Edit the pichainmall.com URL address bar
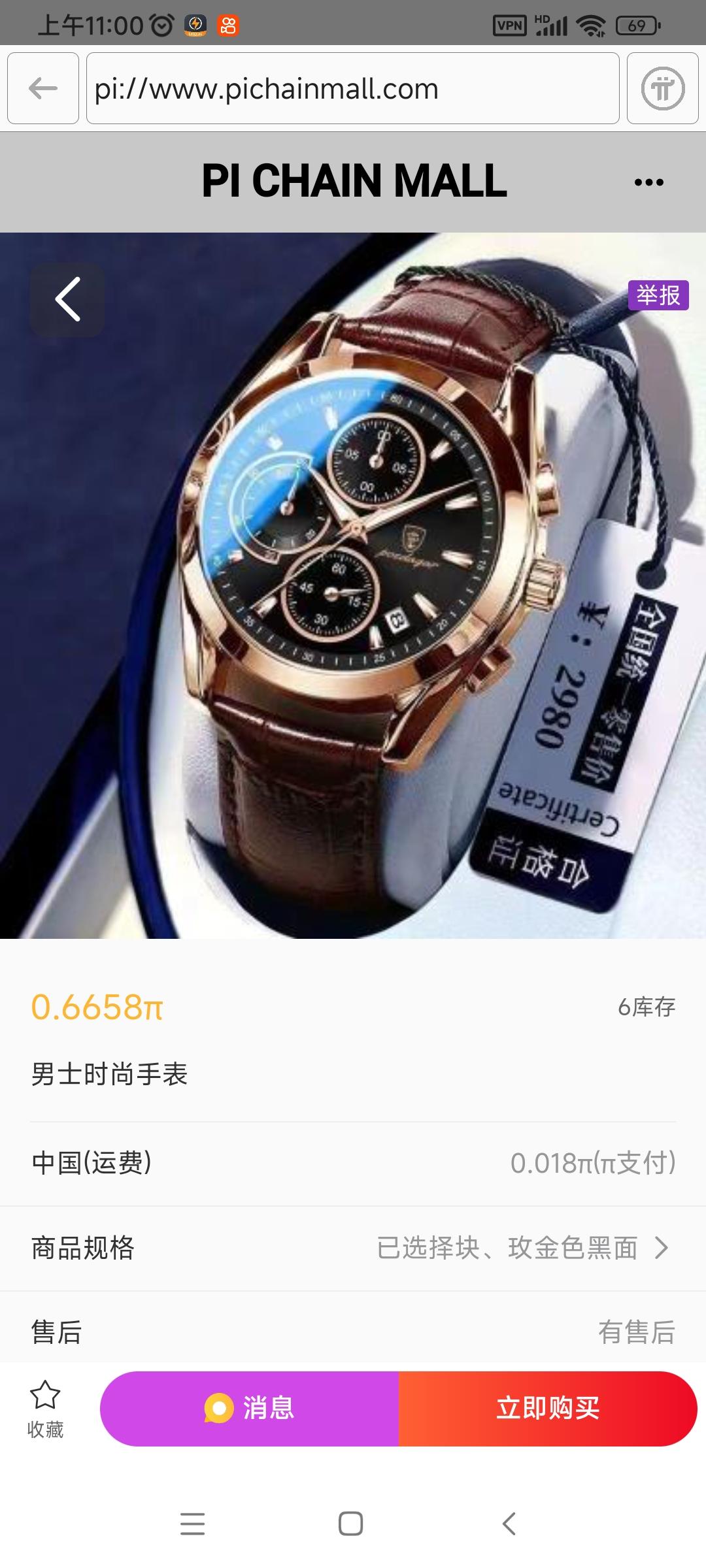The height and width of the screenshot is (1568, 706). [353, 88]
